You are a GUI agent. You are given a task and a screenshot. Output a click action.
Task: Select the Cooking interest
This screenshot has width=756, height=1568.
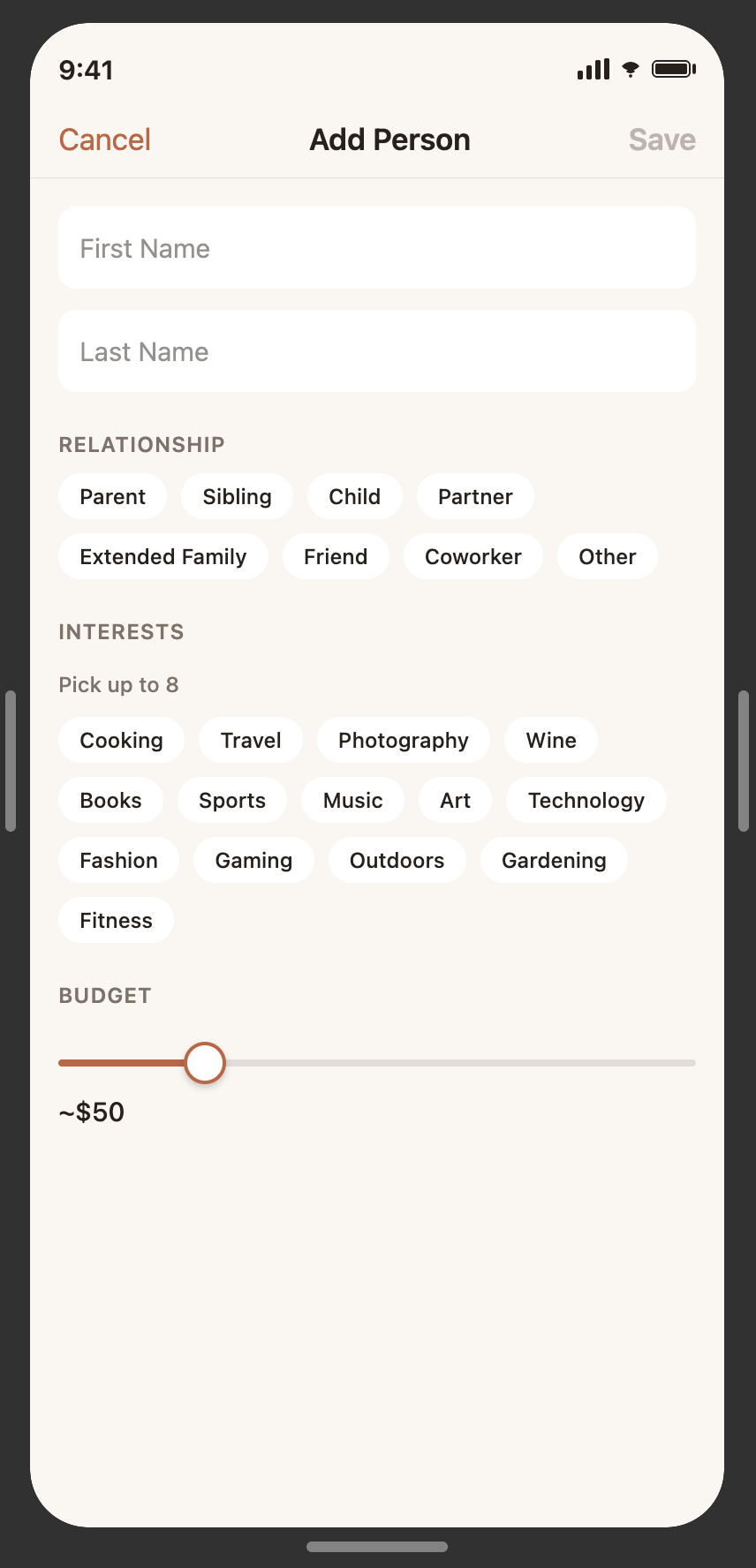coord(121,740)
